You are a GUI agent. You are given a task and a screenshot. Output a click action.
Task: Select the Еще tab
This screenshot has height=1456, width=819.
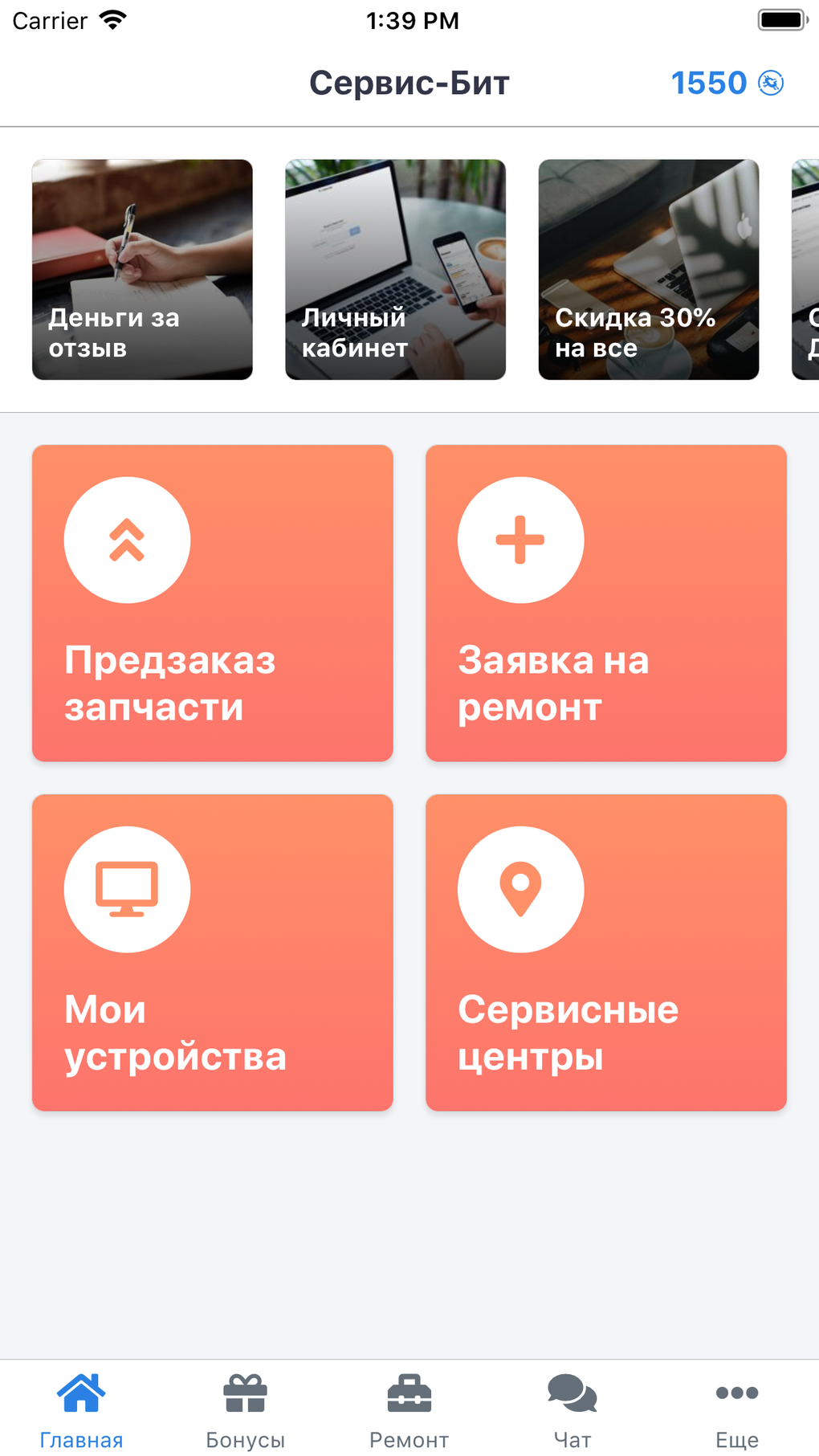tap(736, 1409)
